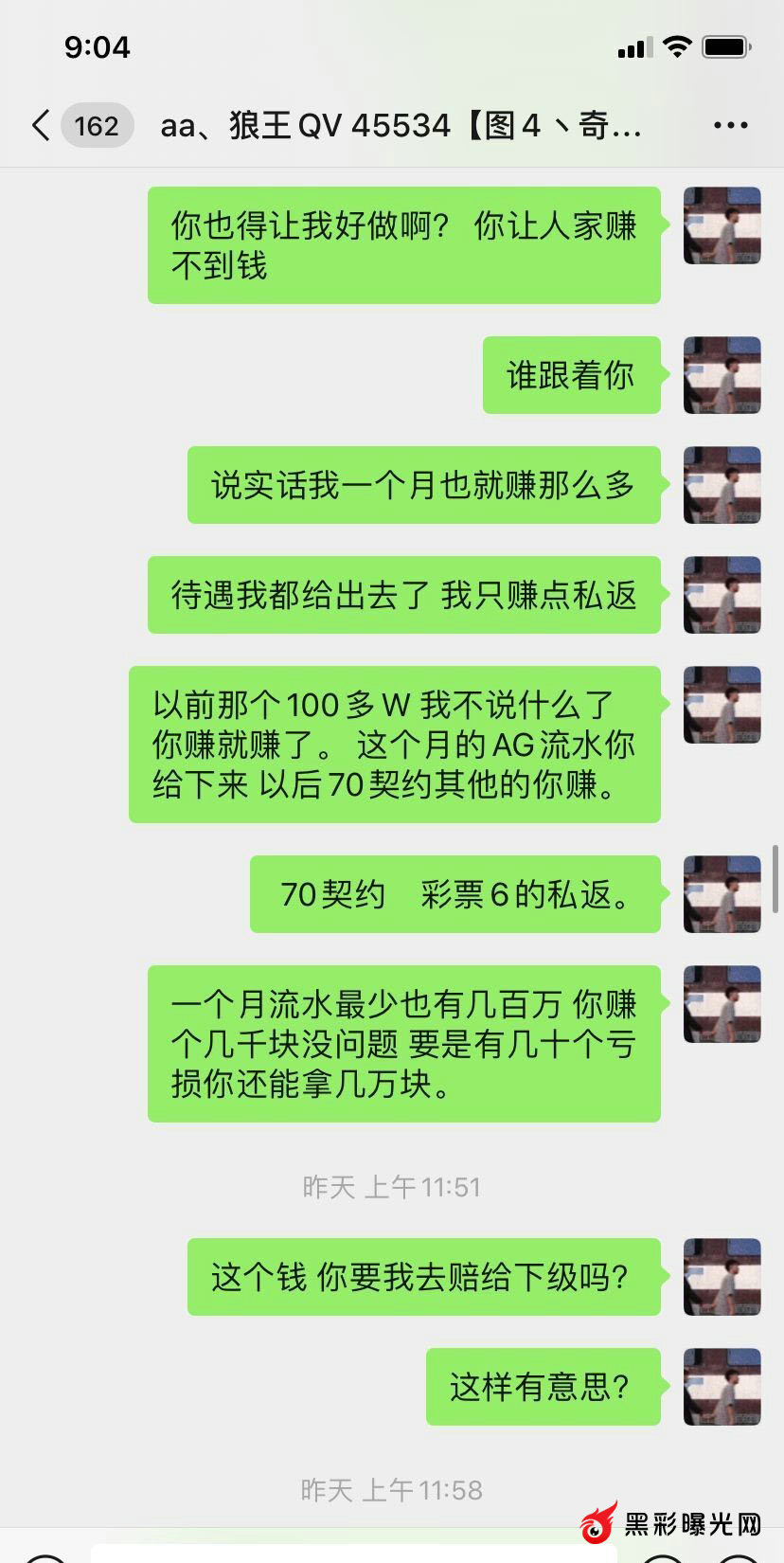Screen dimensions: 784x1563
Task: Tap the avatar beside the message "谁跟着你"
Action: 722,375
